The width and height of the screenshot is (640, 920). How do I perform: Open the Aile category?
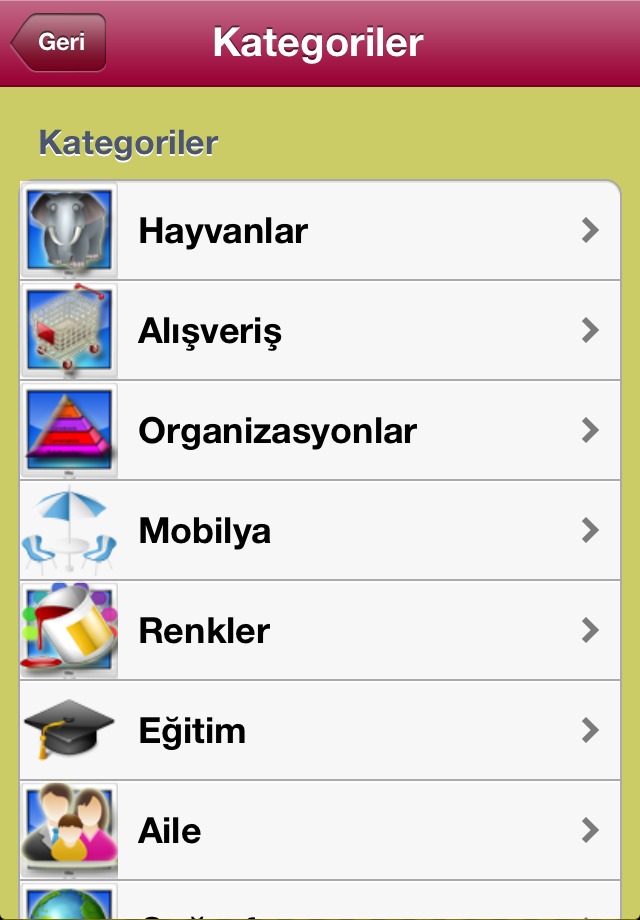(320, 831)
